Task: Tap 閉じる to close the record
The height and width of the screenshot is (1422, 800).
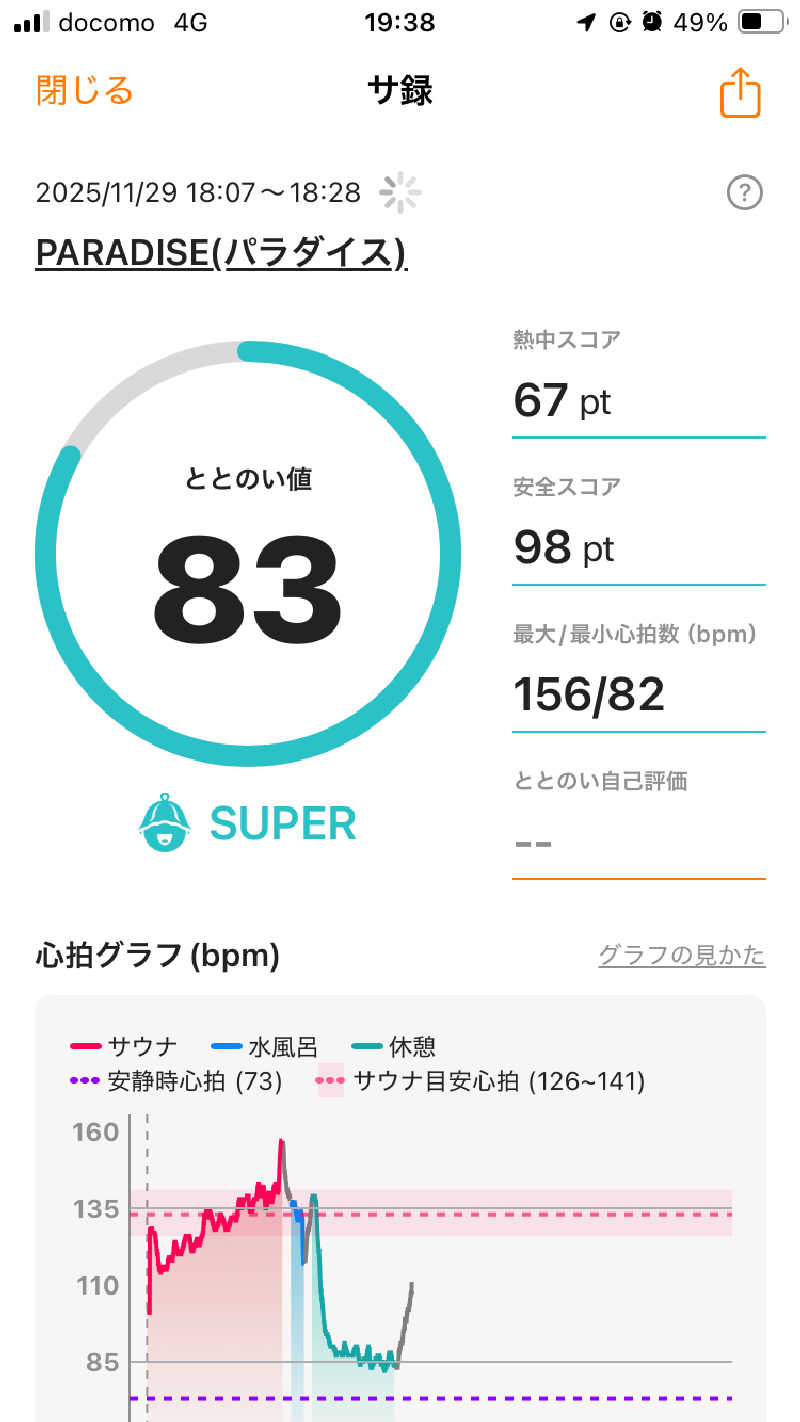Action: (x=85, y=91)
